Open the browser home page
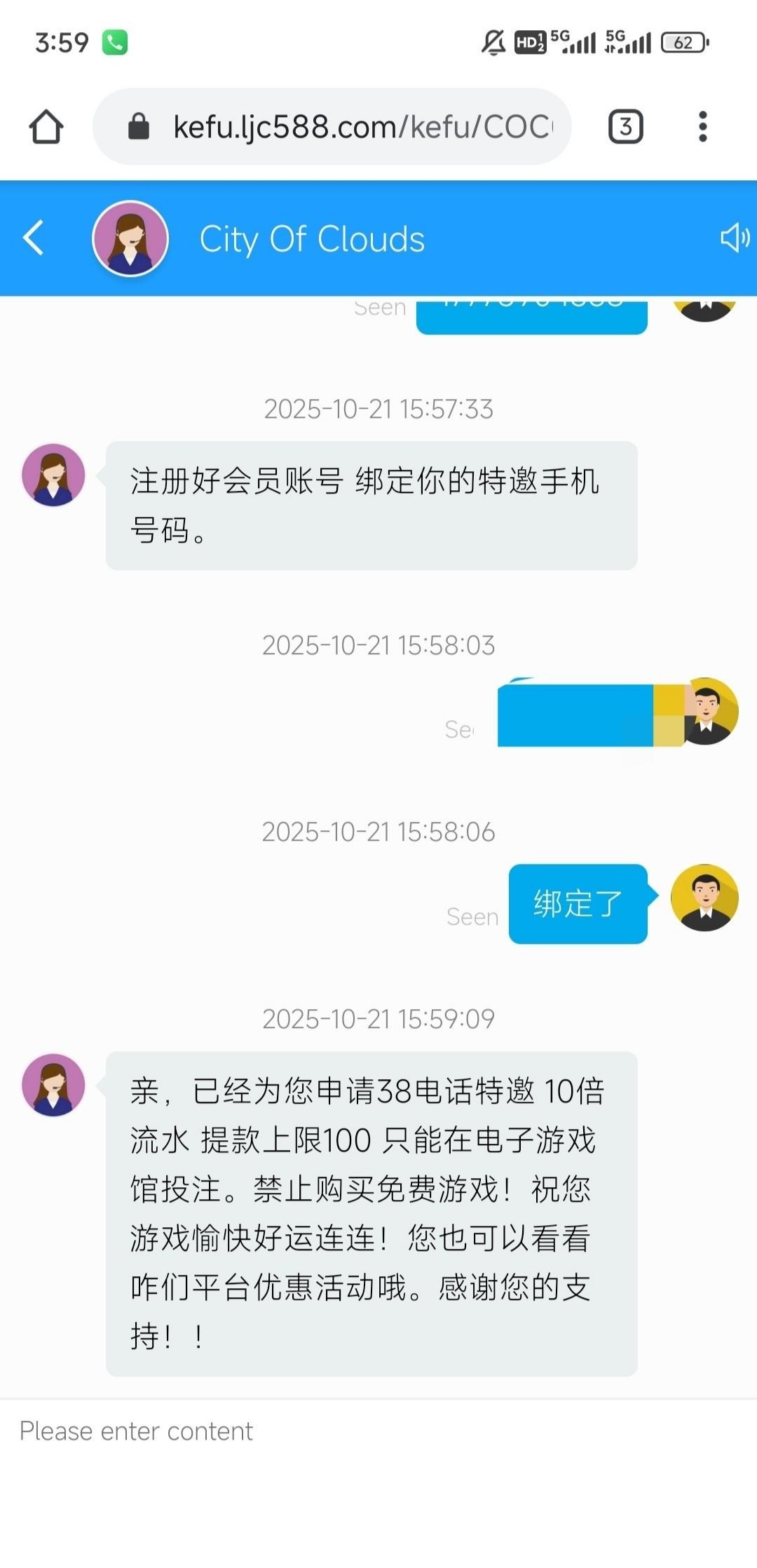 [46, 127]
